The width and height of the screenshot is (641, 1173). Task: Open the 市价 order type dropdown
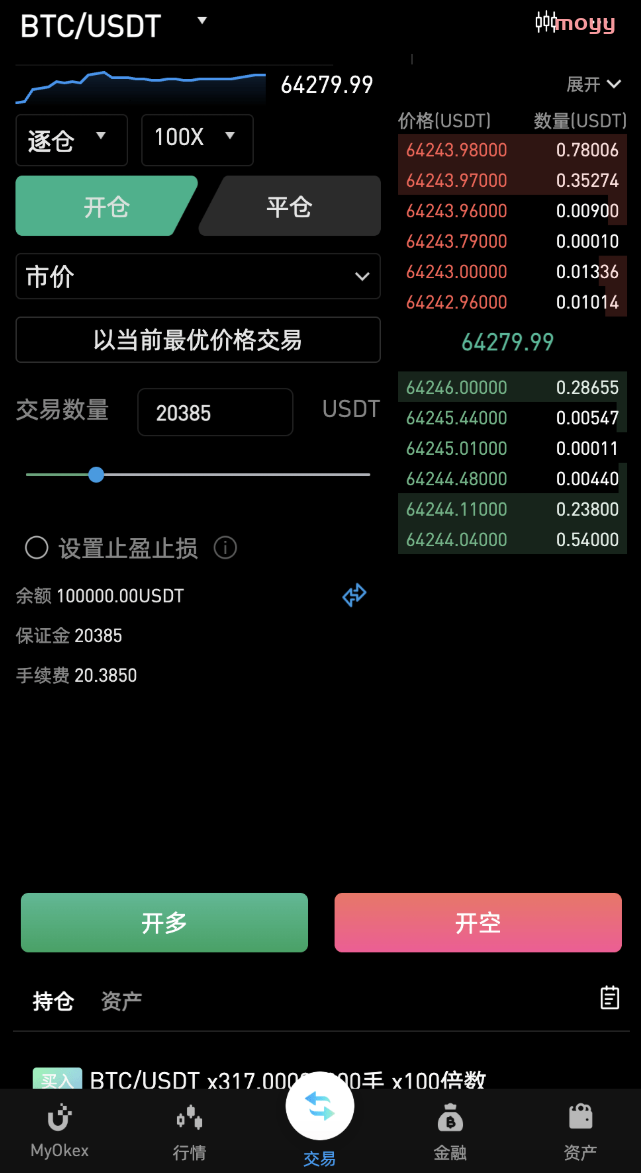click(x=198, y=276)
